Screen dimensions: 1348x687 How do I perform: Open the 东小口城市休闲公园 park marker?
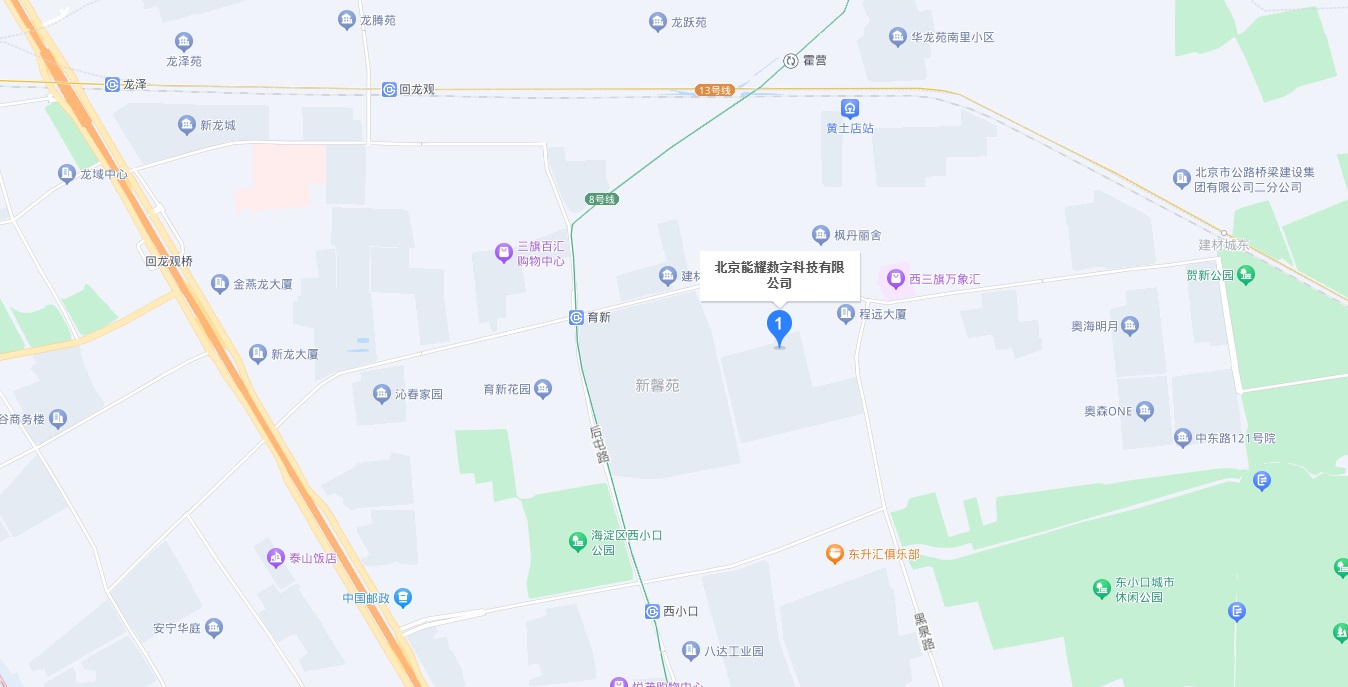(1102, 588)
